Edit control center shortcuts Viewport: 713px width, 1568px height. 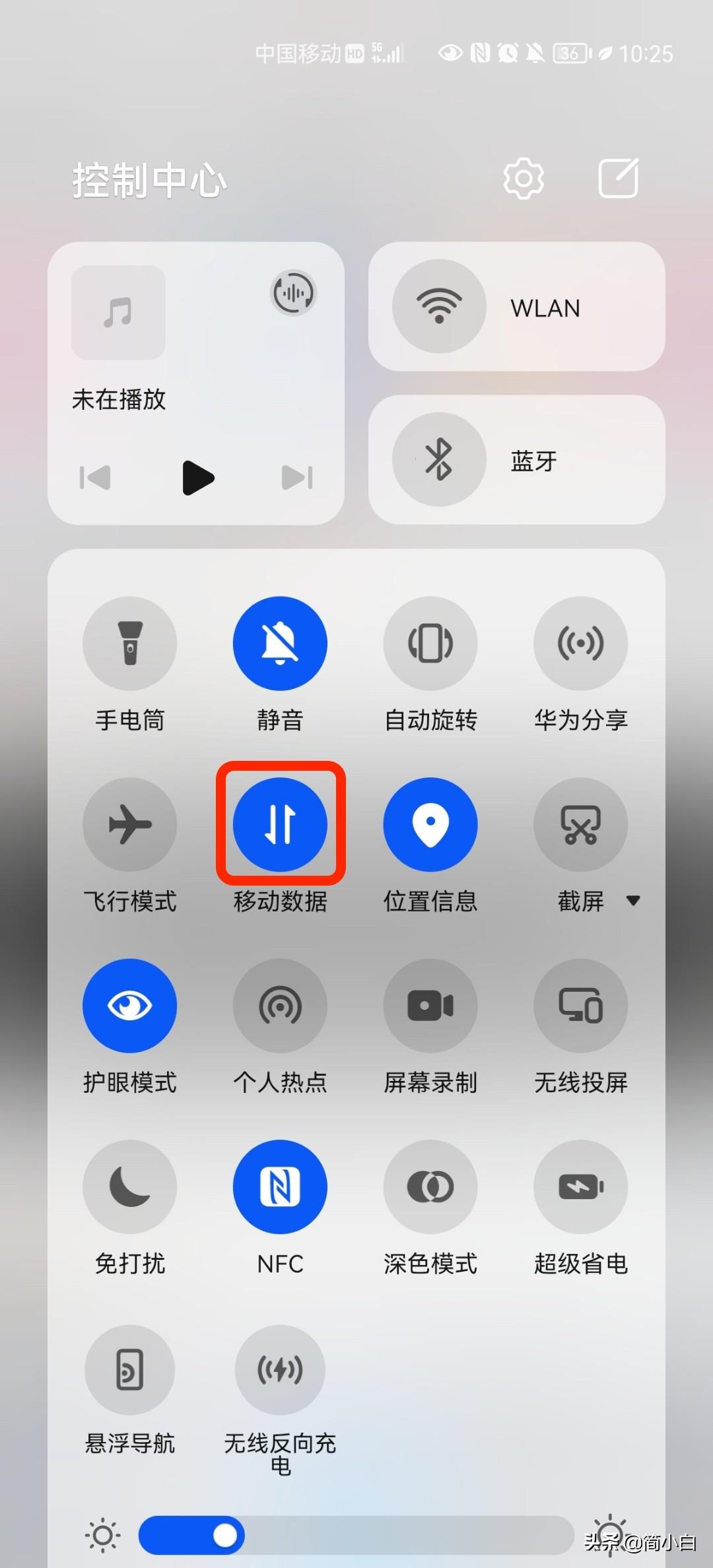point(618,178)
